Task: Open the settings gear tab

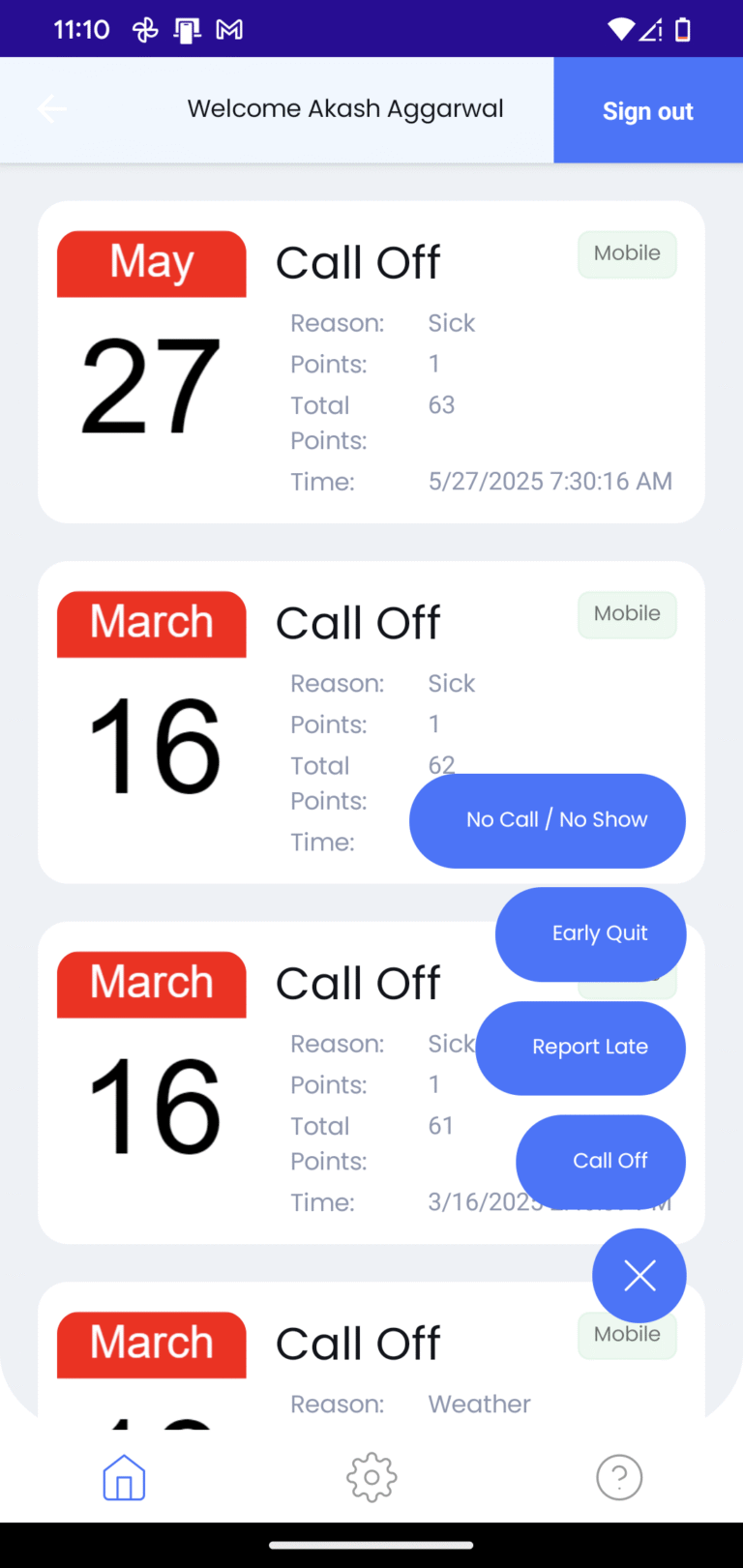Action: (x=371, y=1477)
